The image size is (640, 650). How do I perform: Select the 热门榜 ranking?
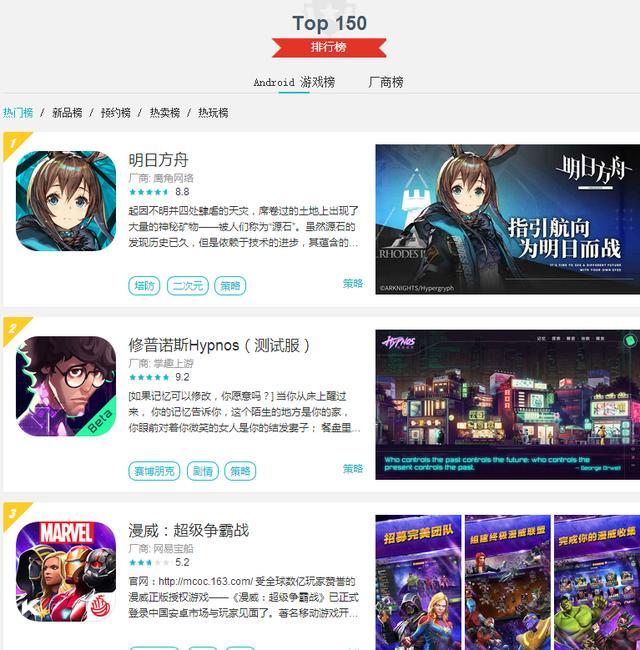tap(18, 113)
